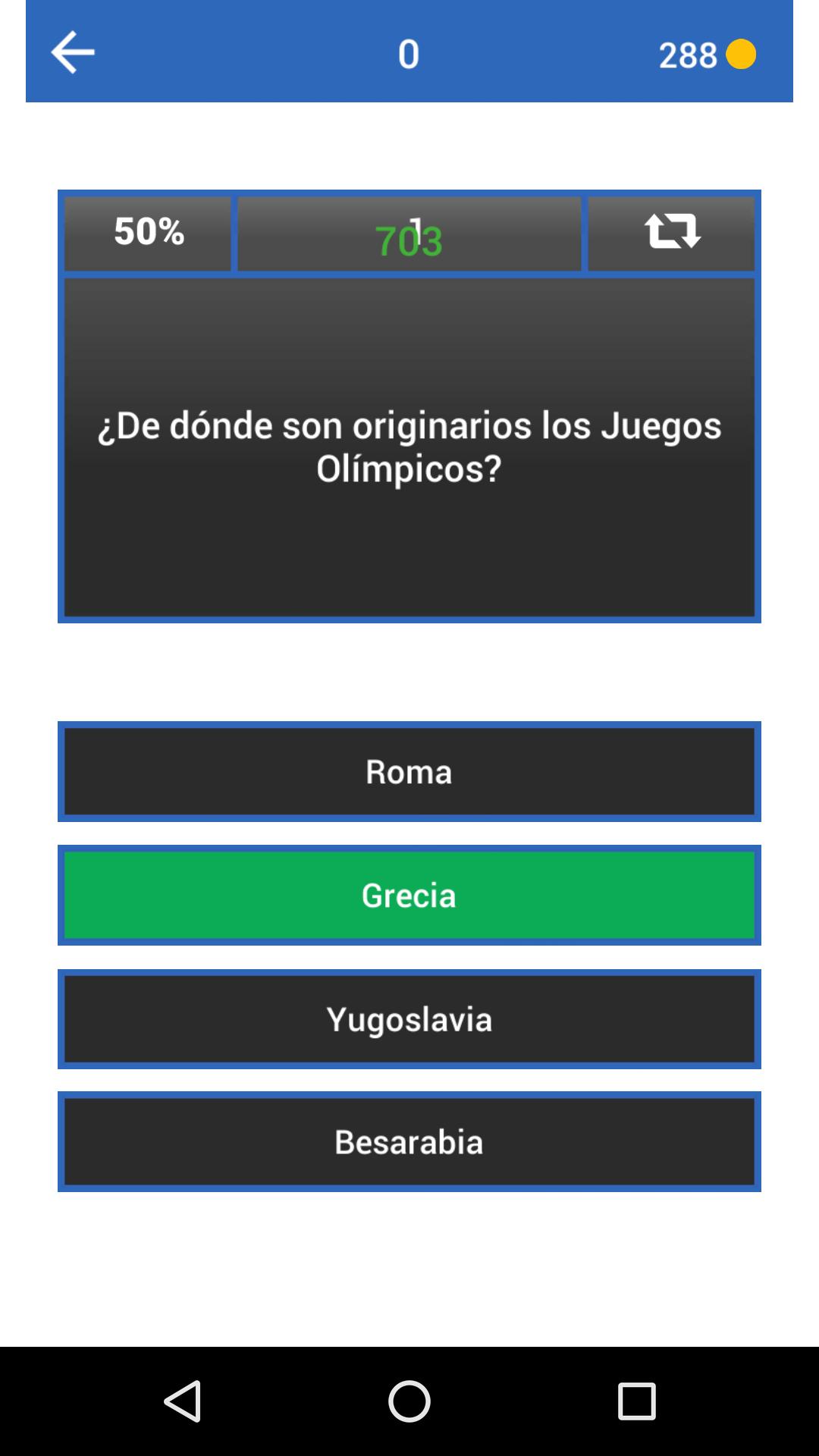
Task: Pick Yugoslavia as the answer
Action: pyautogui.click(x=409, y=1019)
